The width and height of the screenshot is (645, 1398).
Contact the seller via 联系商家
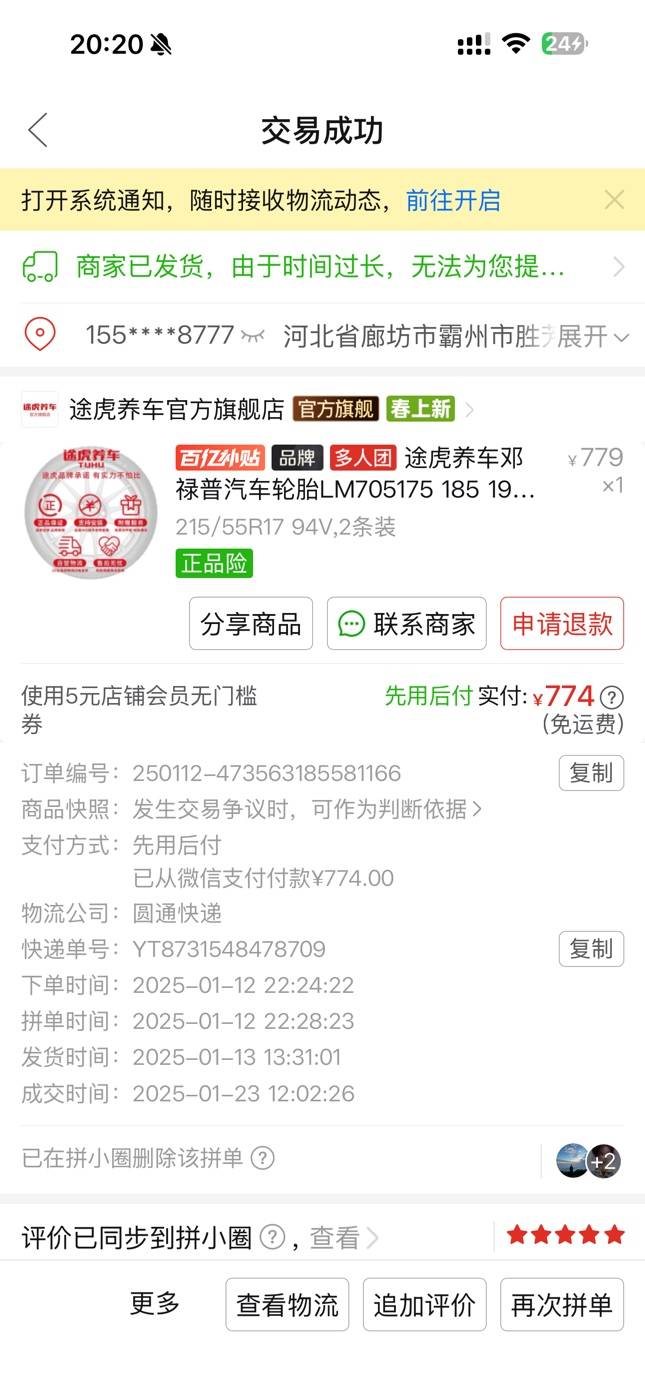(407, 624)
